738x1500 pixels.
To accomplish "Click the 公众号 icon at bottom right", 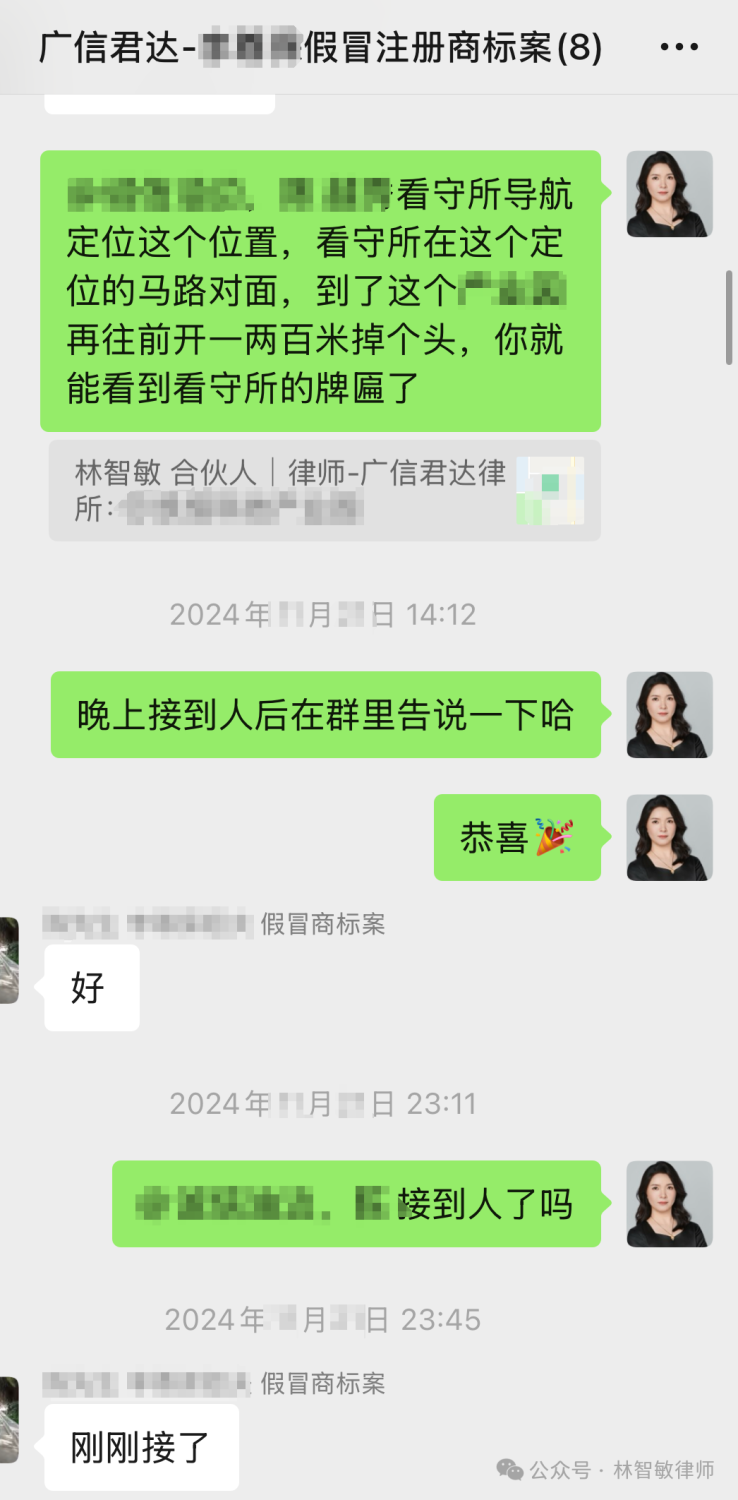I will (510, 1470).
